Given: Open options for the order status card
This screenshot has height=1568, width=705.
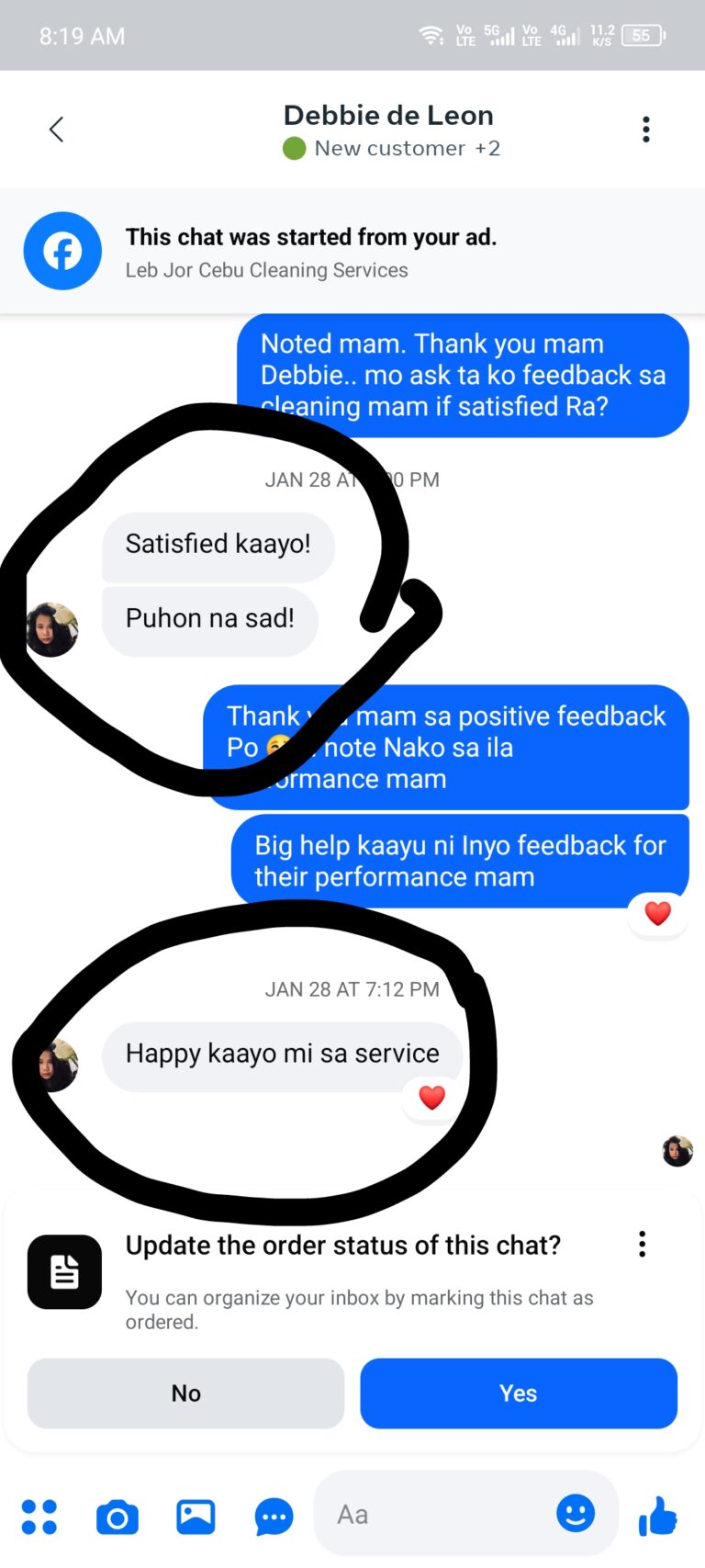Looking at the screenshot, I should (643, 1245).
